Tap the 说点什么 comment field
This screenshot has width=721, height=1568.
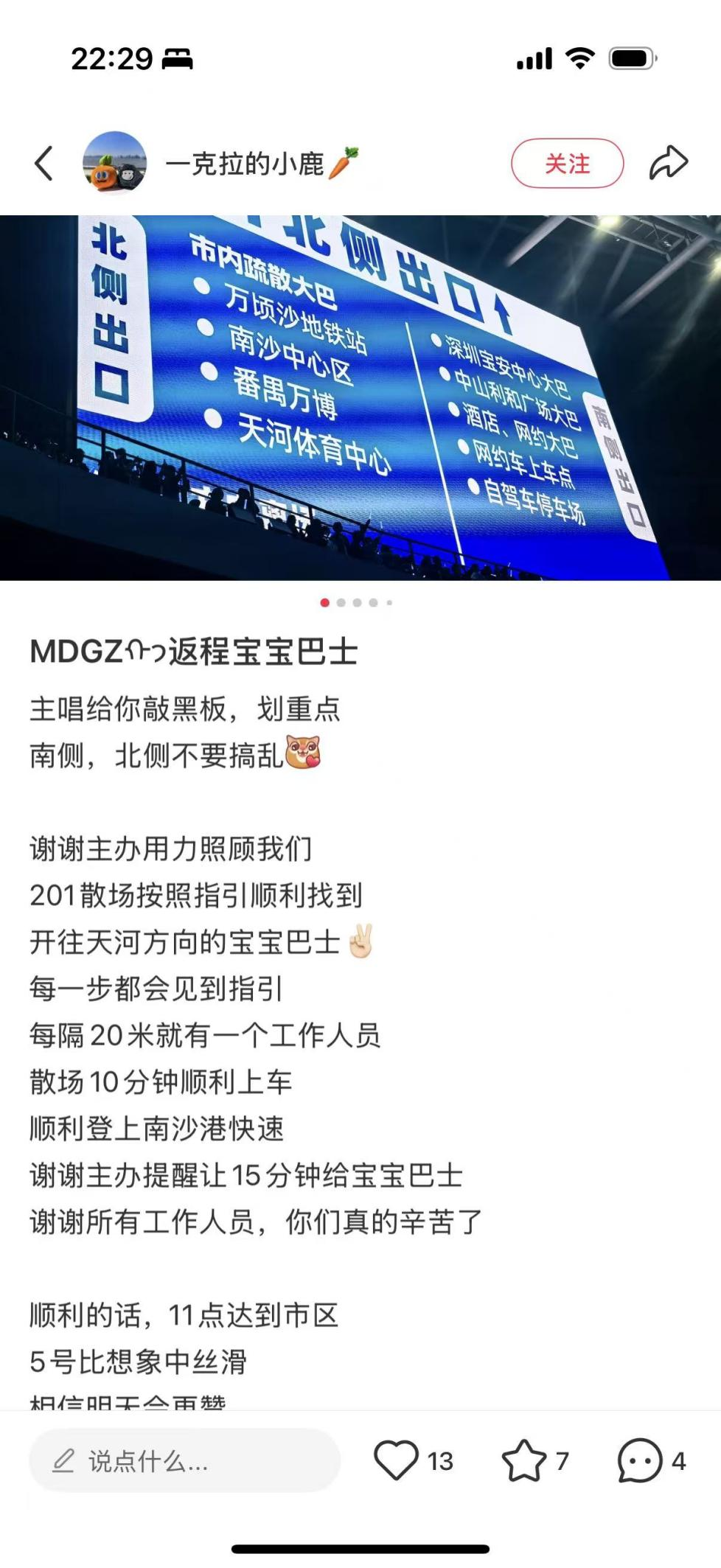click(x=184, y=1460)
